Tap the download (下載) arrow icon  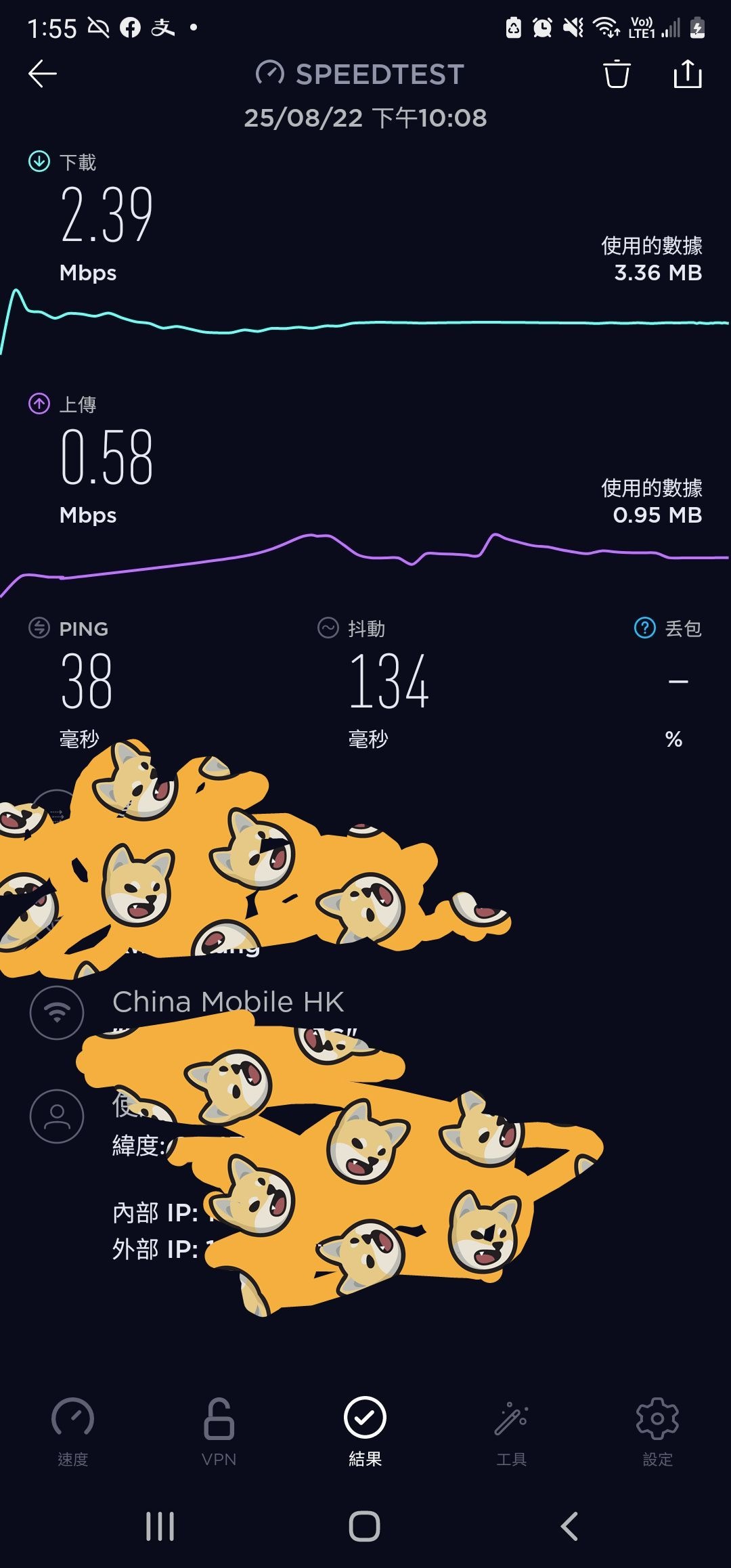coord(39,161)
